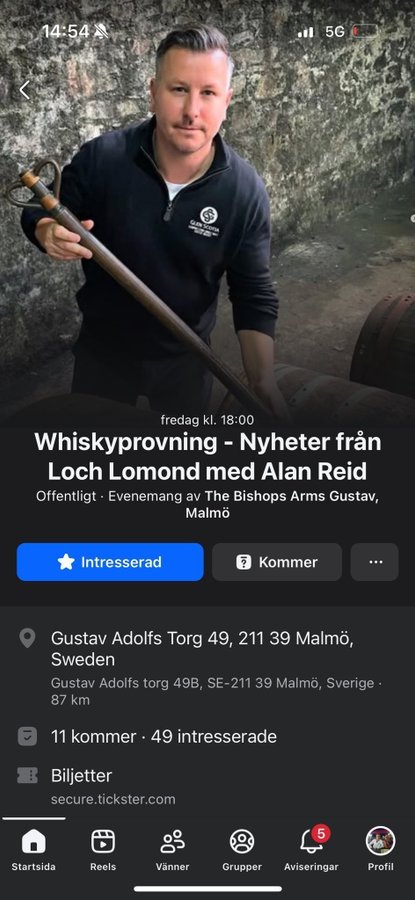Screen dimensions: 415x900
Task: Open the Gustav Adolfs Torg 49 location
Action: click(207, 668)
